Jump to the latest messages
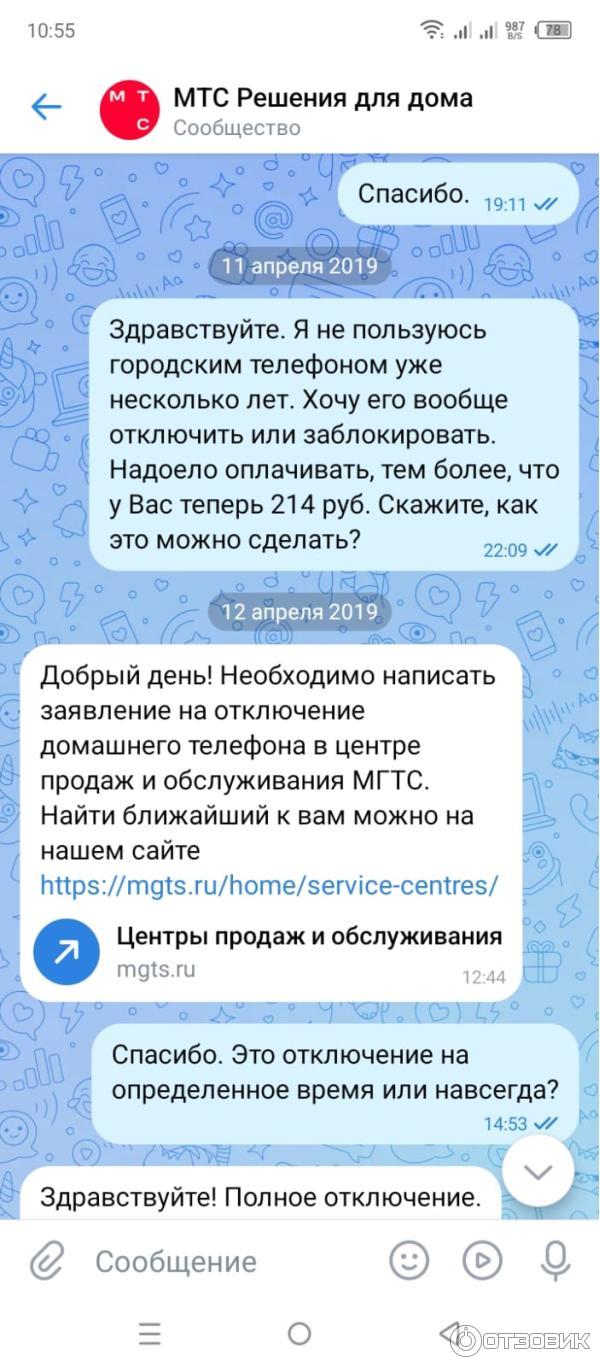Screen dimensions: 600x1367 coord(538,1173)
